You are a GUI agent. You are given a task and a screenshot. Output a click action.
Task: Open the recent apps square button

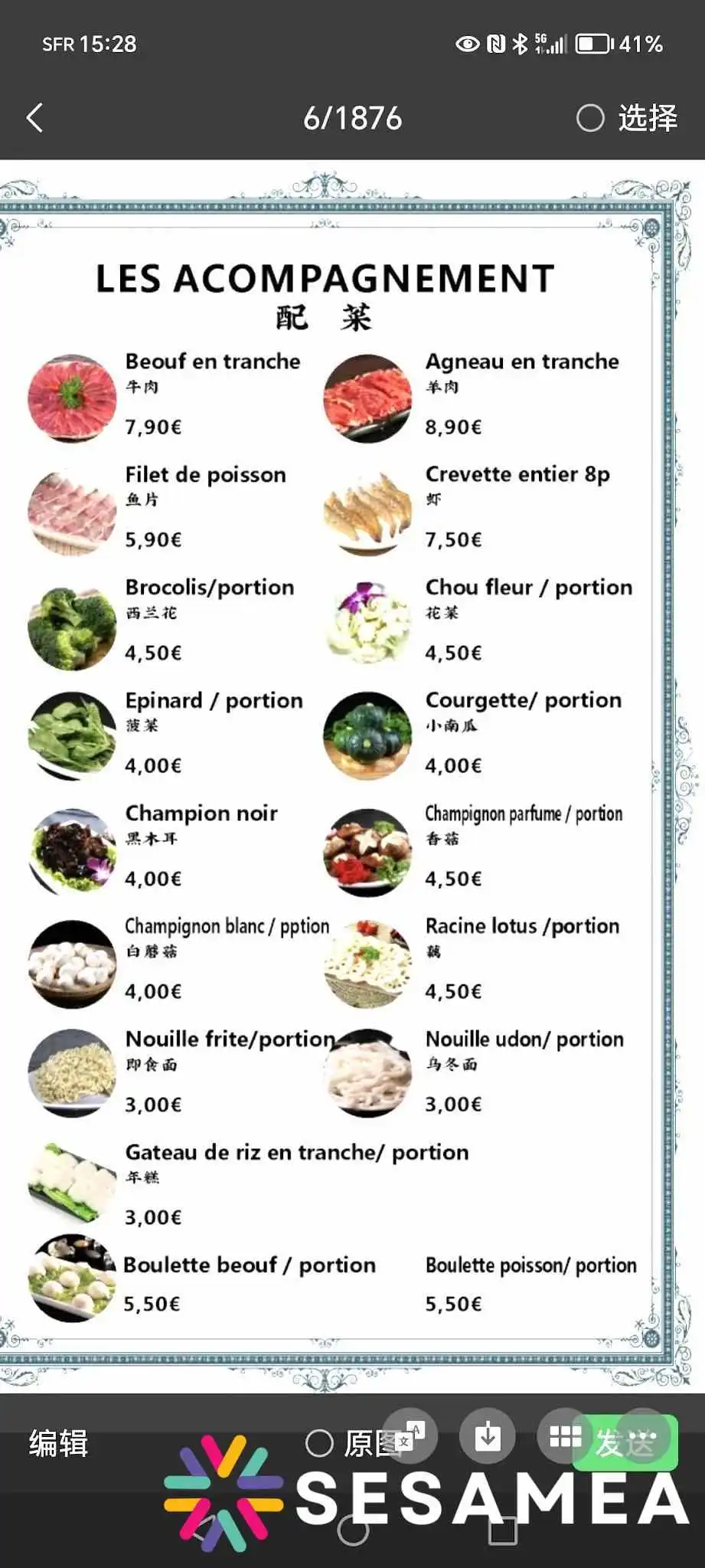coord(502,1530)
